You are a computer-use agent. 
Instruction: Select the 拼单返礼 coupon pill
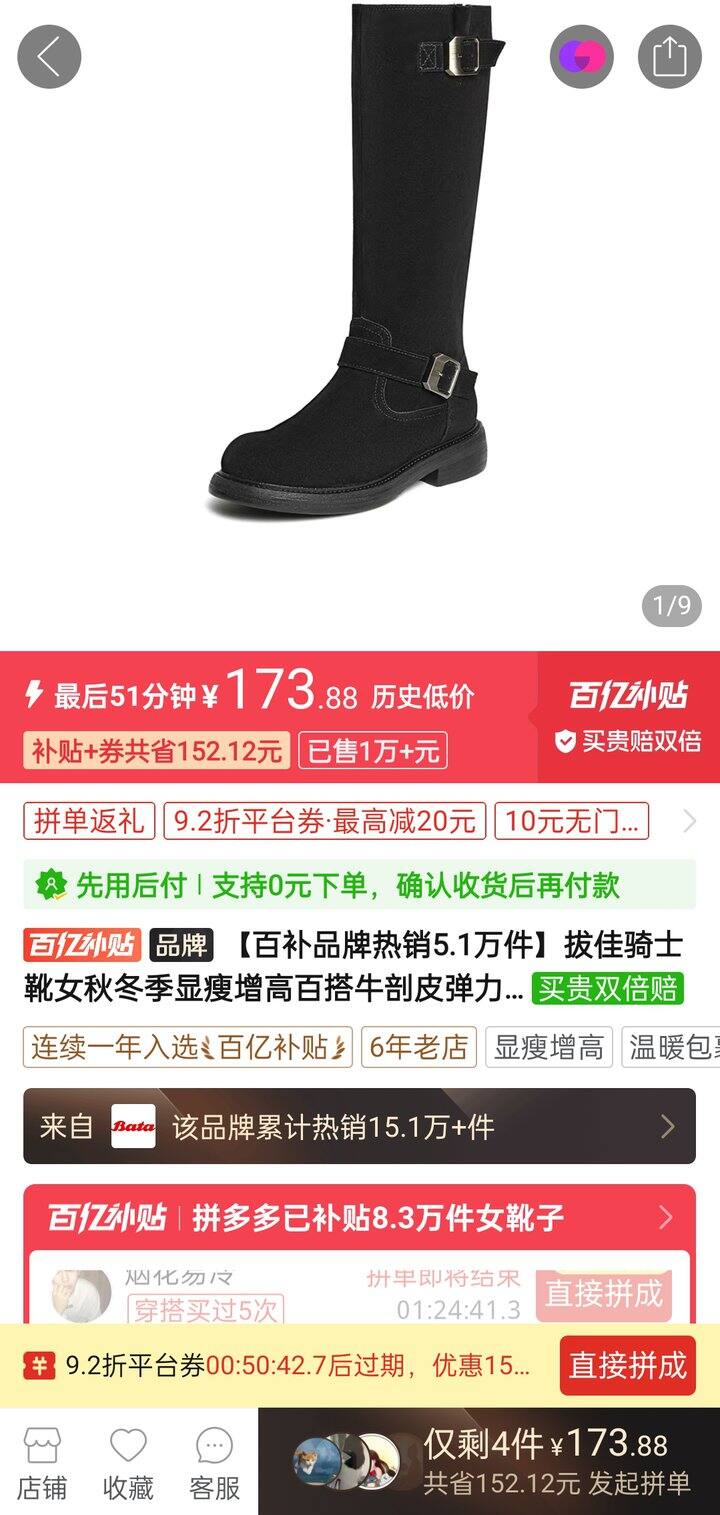pos(88,821)
